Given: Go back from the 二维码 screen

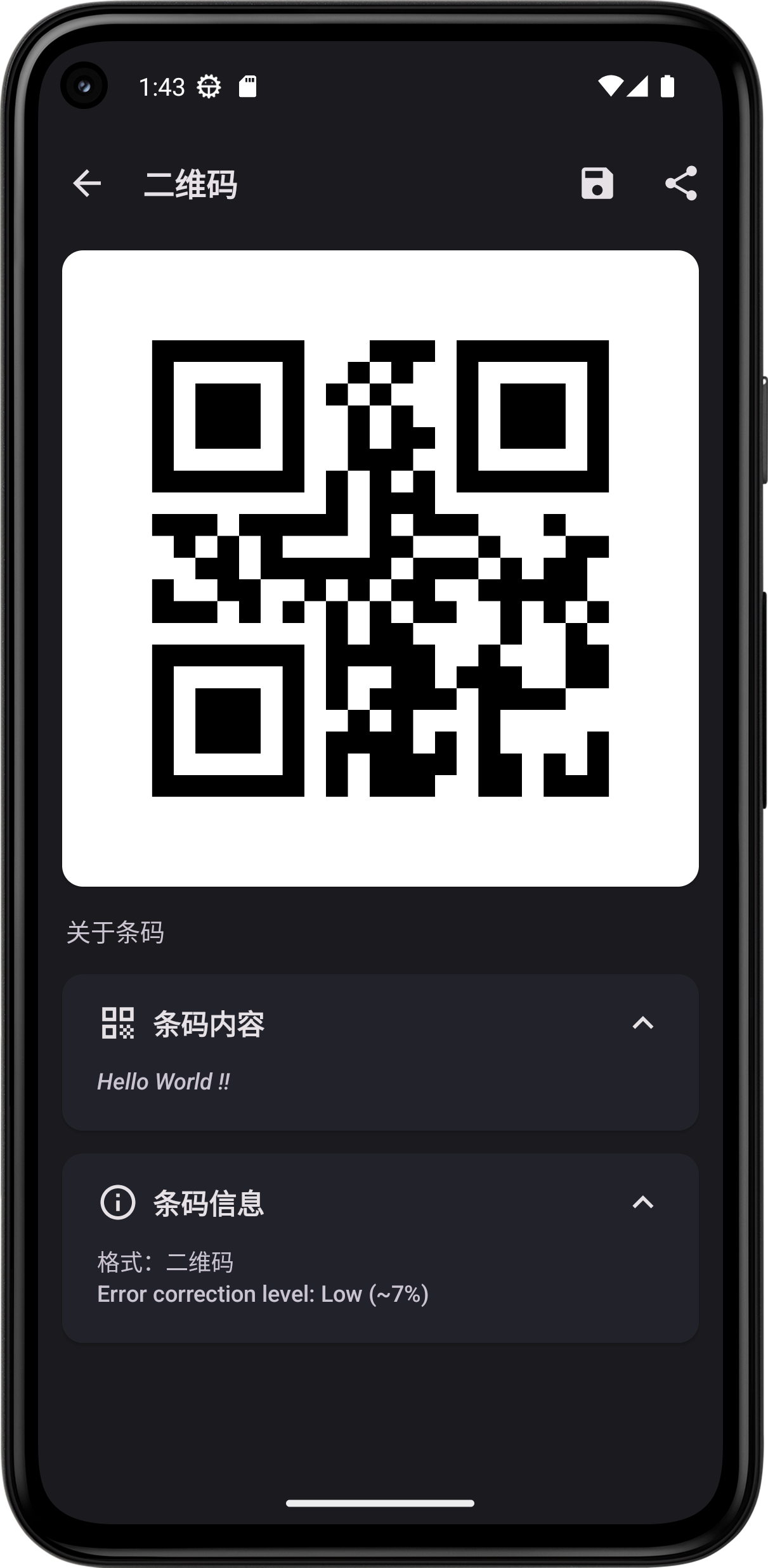Looking at the screenshot, I should click(x=87, y=184).
